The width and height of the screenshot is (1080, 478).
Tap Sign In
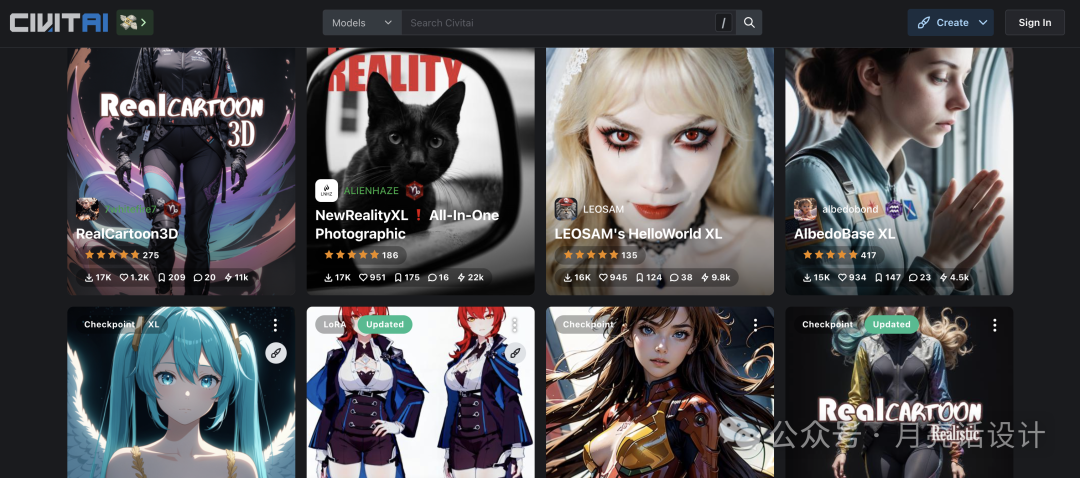point(1034,23)
